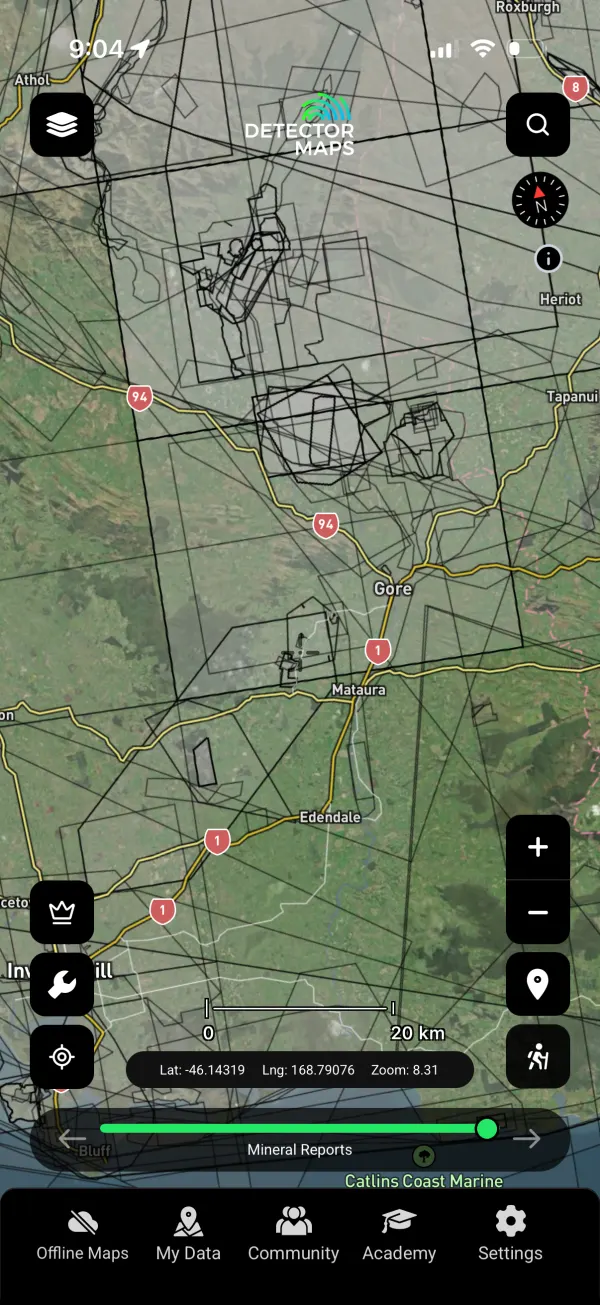Image resolution: width=600 pixels, height=1305 pixels.
Task: Go to the Settings tab
Action: pyautogui.click(x=510, y=1234)
